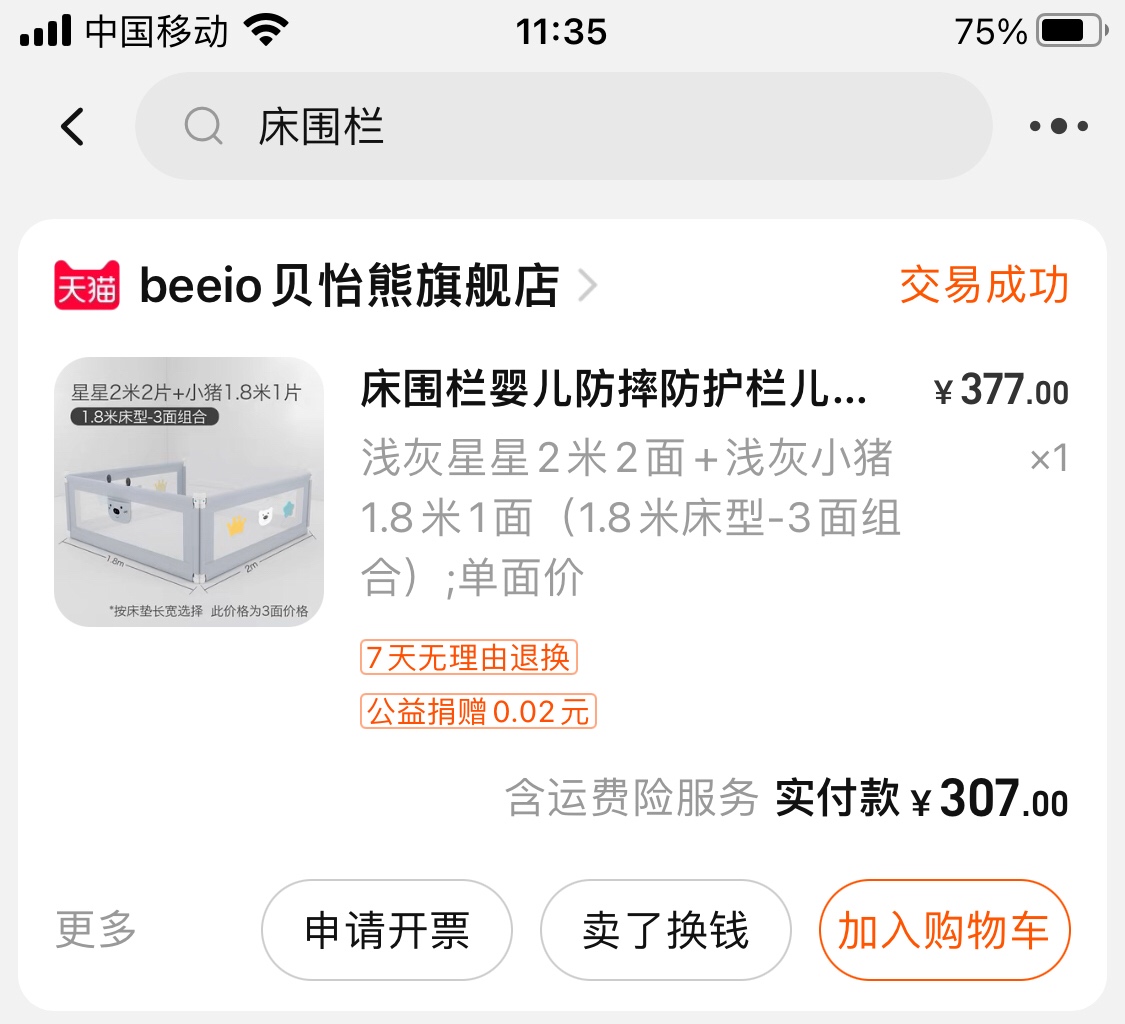This screenshot has height=1024, width=1125.
Task: Request an invoice via 申请开票
Action: (x=387, y=931)
